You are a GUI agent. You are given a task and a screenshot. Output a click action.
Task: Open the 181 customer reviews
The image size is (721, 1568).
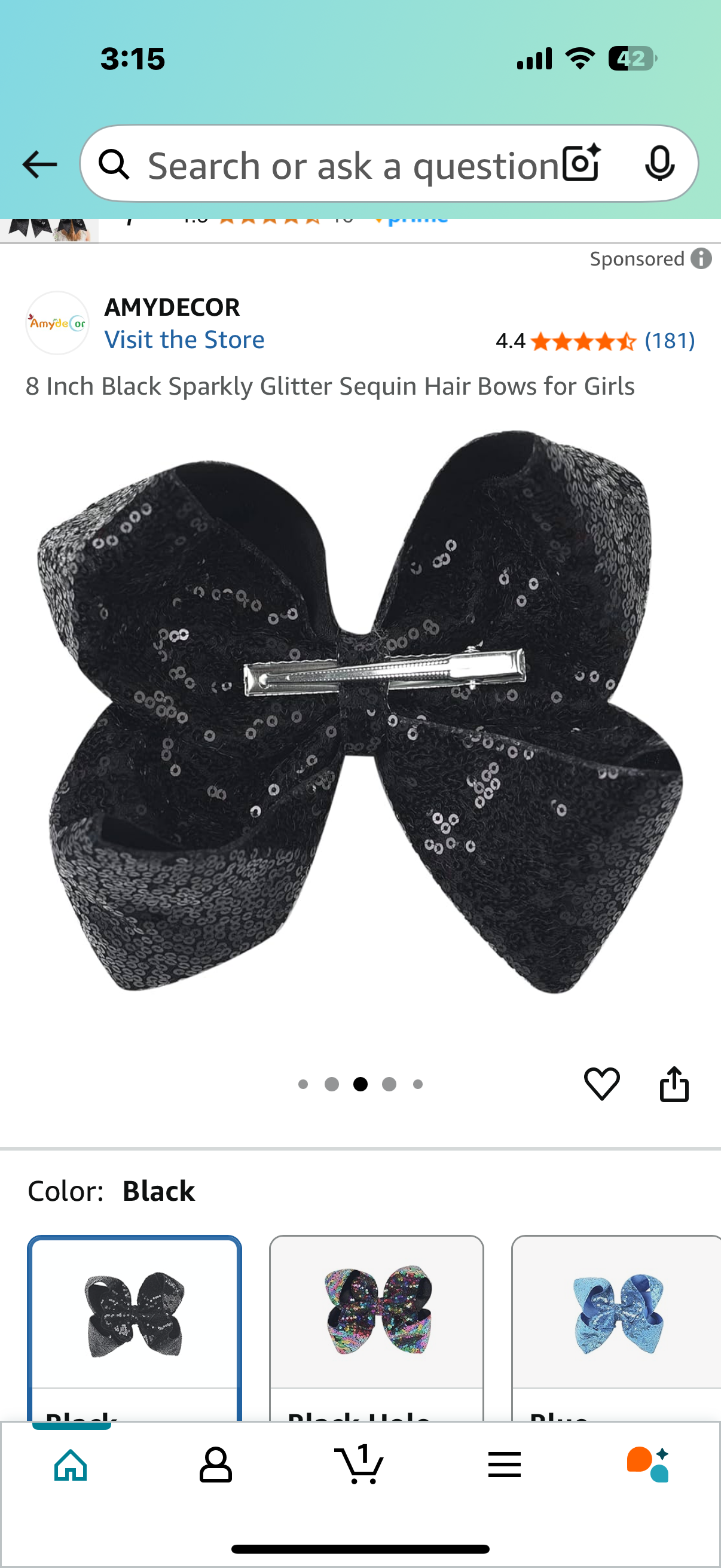669,341
